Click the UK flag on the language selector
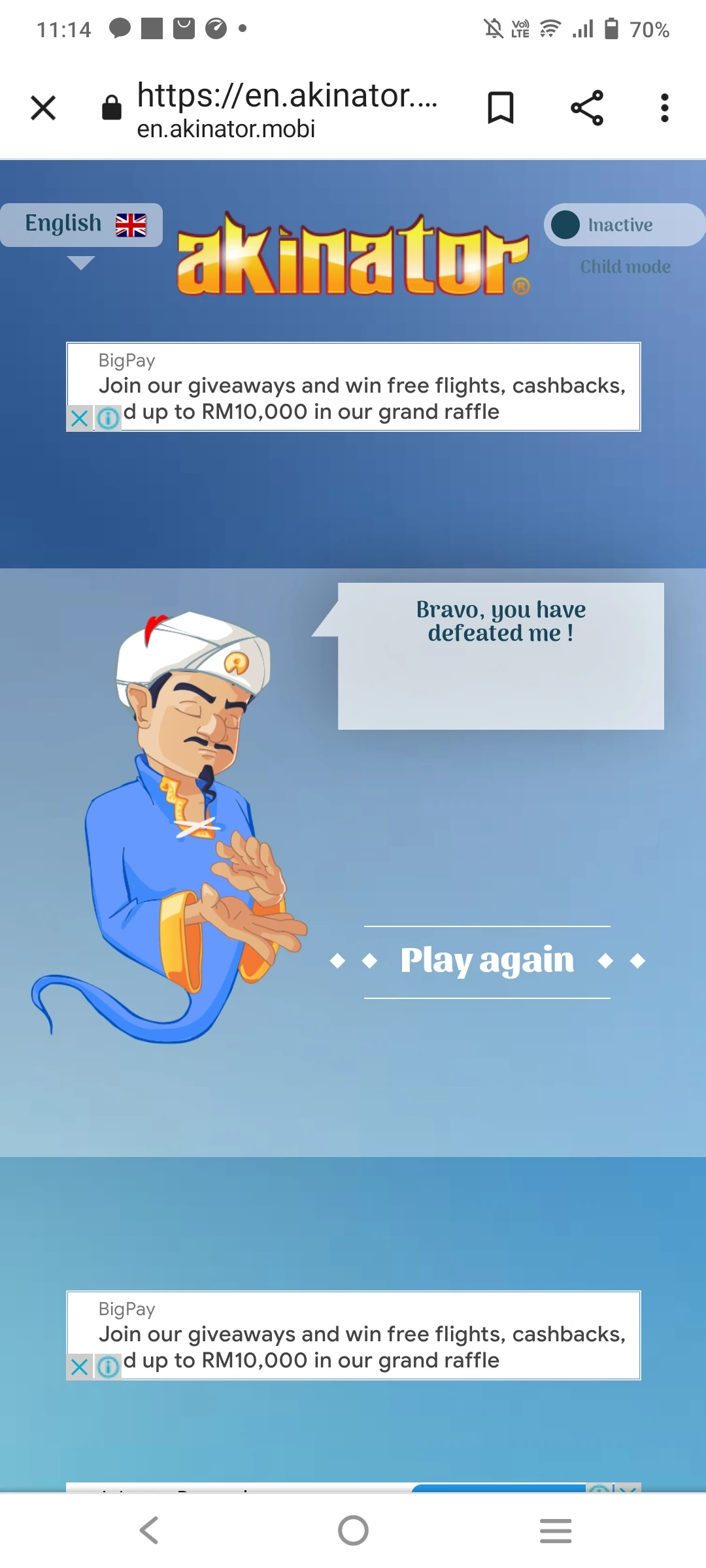Image resolution: width=706 pixels, height=1568 pixels. coord(131,225)
